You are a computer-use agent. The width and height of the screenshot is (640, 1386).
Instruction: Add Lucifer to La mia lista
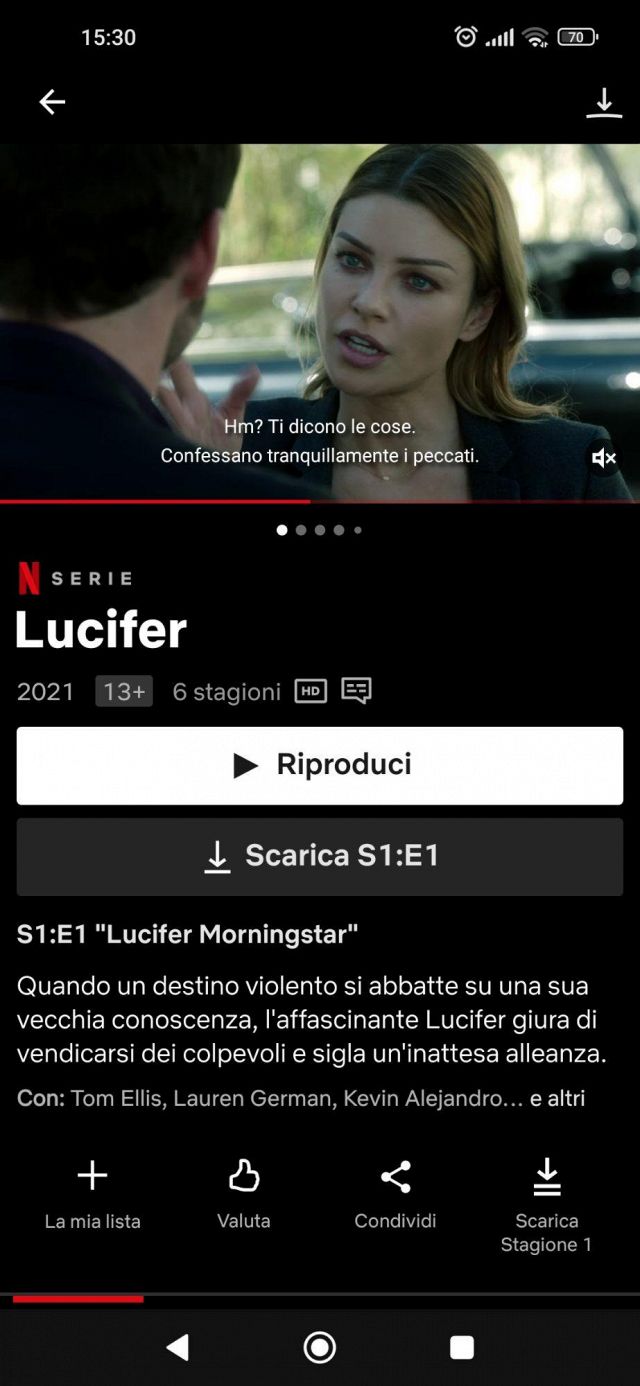click(x=92, y=1194)
